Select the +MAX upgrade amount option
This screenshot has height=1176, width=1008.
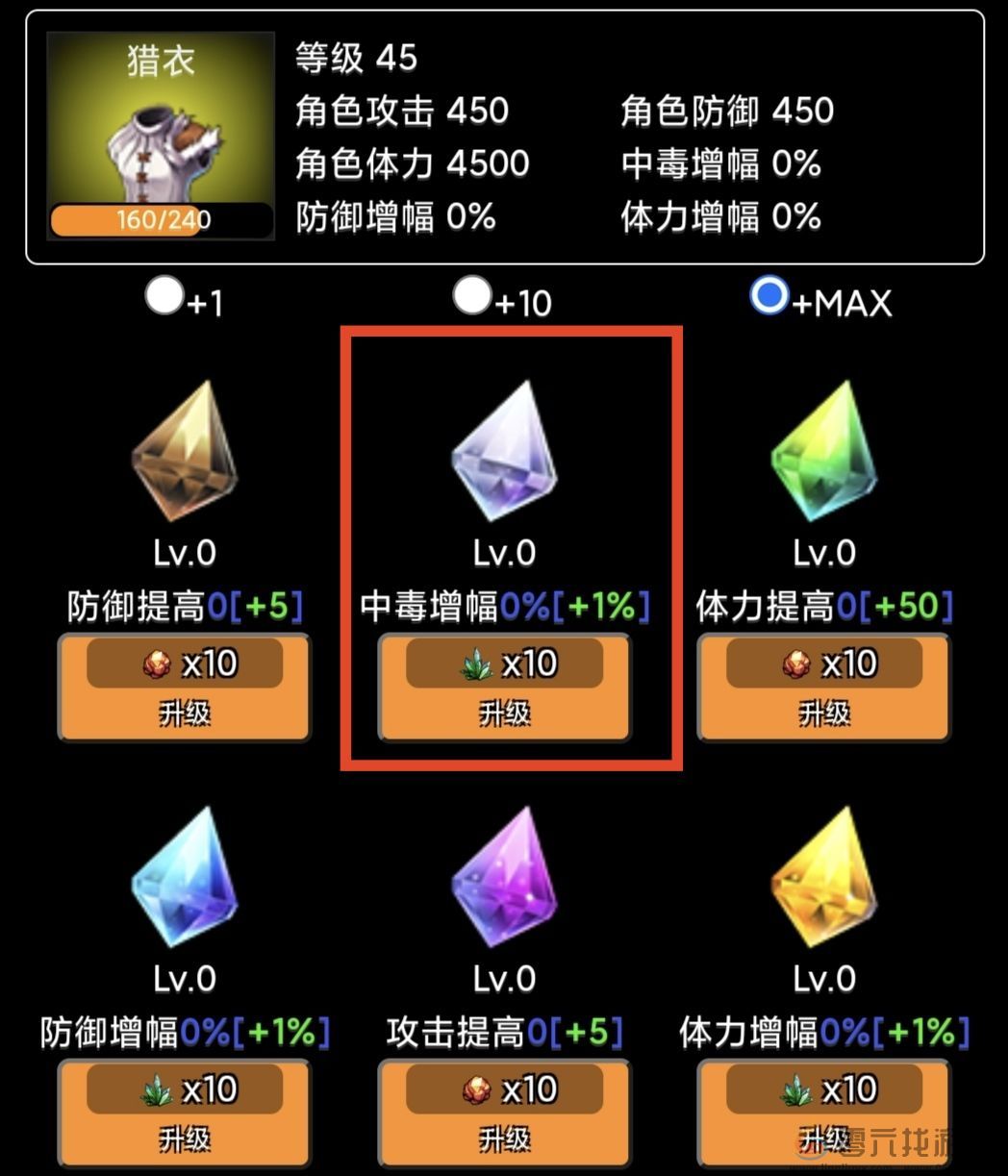point(769,296)
